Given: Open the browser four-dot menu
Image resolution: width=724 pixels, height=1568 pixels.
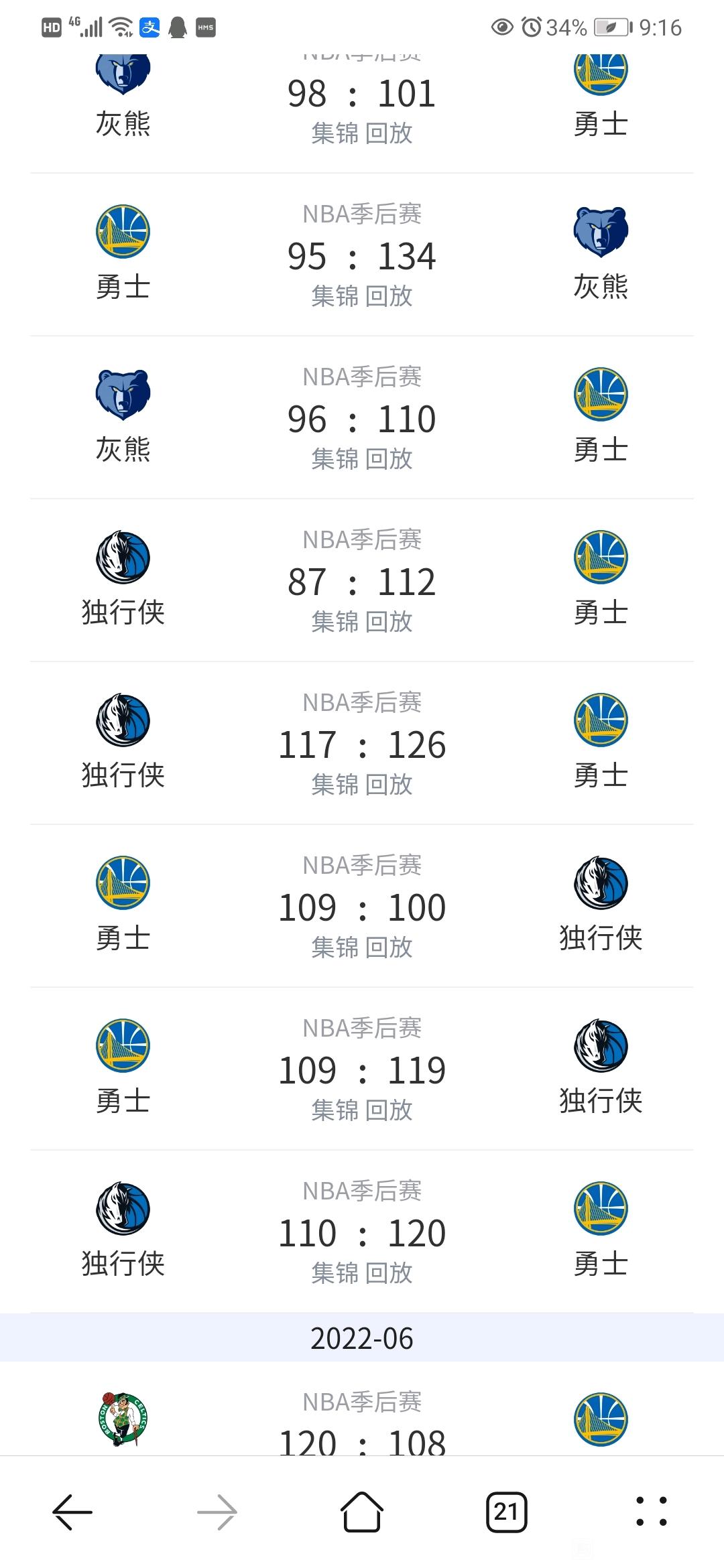Looking at the screenshot, I should coord(651,1512).
